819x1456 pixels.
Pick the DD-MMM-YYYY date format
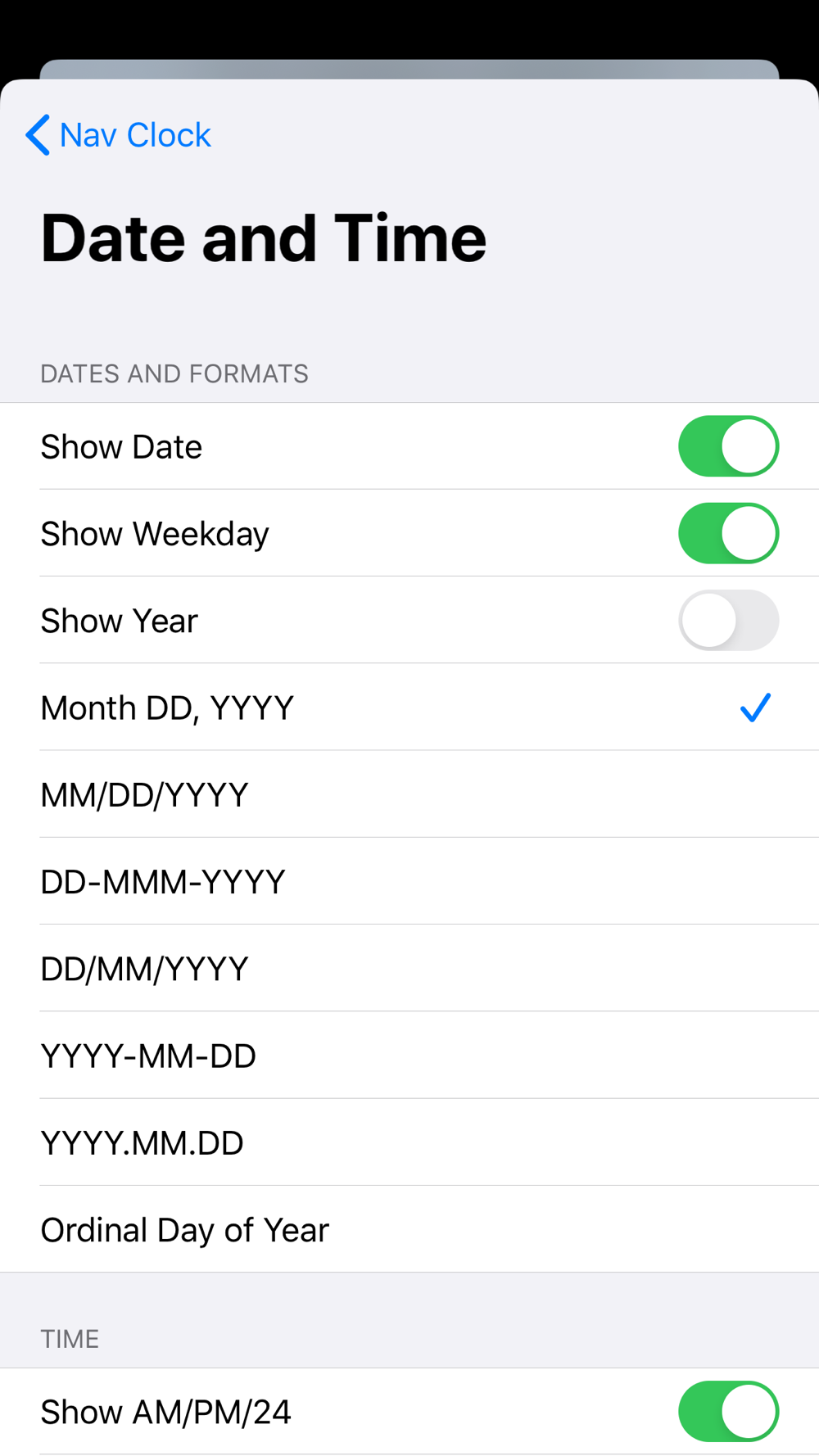409,882
